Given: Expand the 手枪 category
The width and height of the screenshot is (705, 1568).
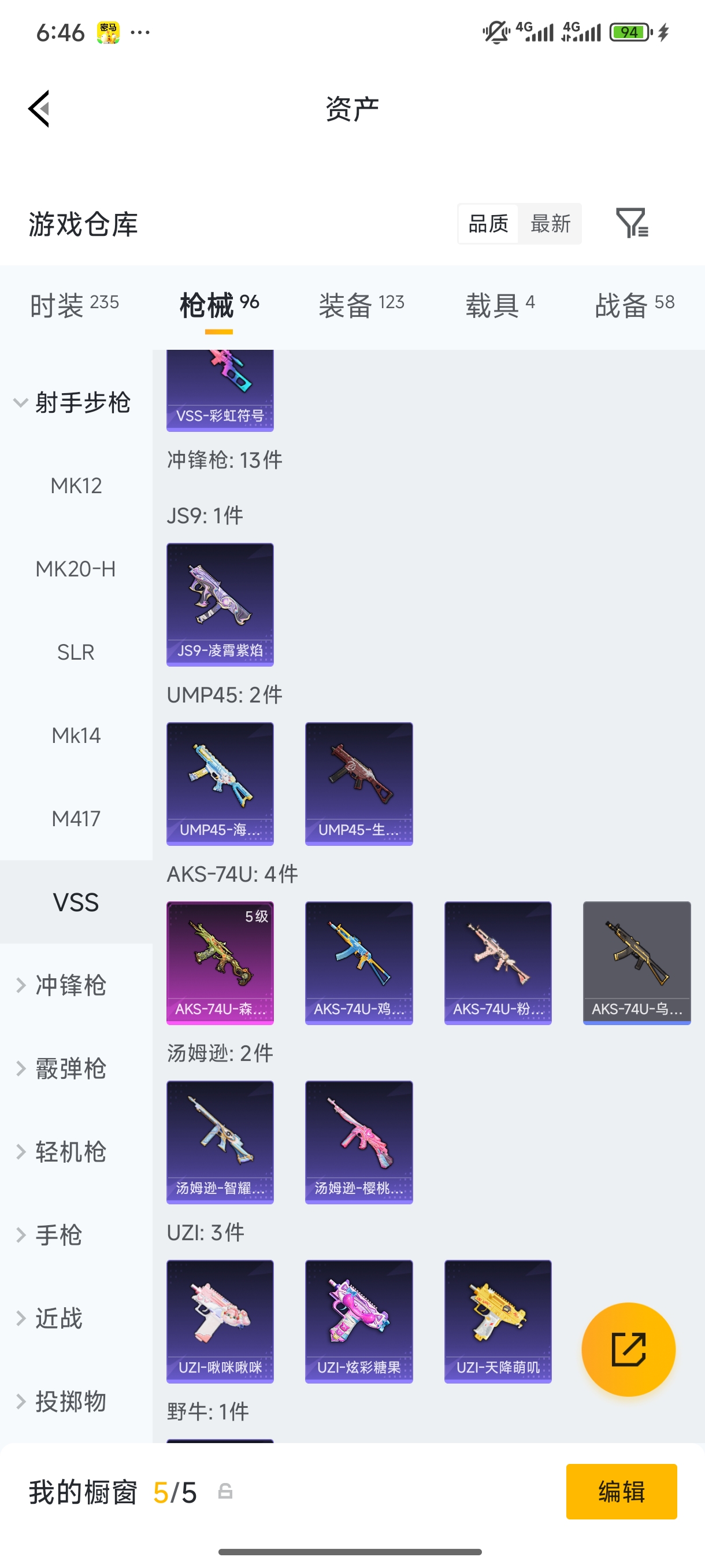Looking at the screenshot, I should [58, 1234].
